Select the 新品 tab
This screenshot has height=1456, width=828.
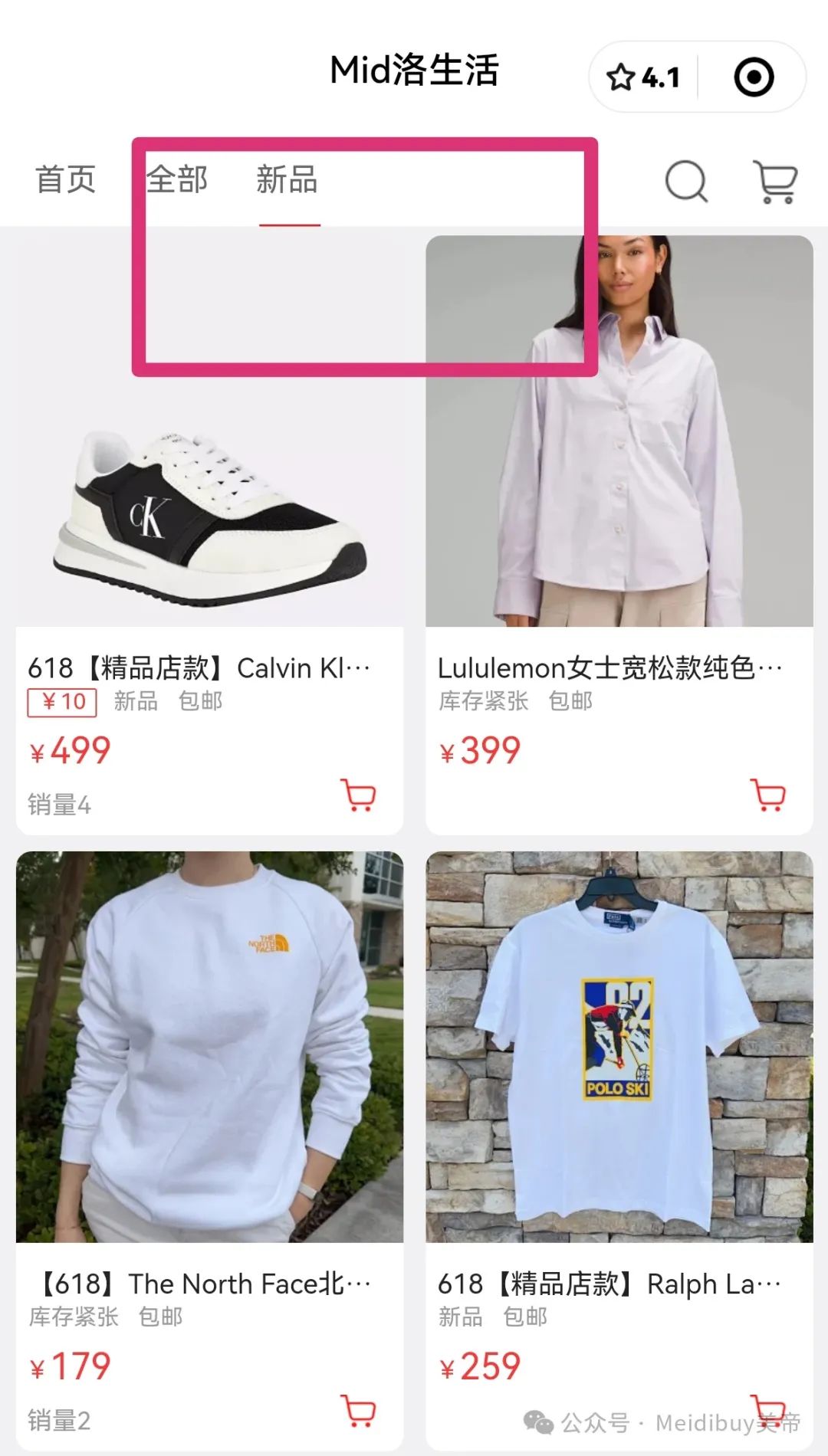click(287, 180)
